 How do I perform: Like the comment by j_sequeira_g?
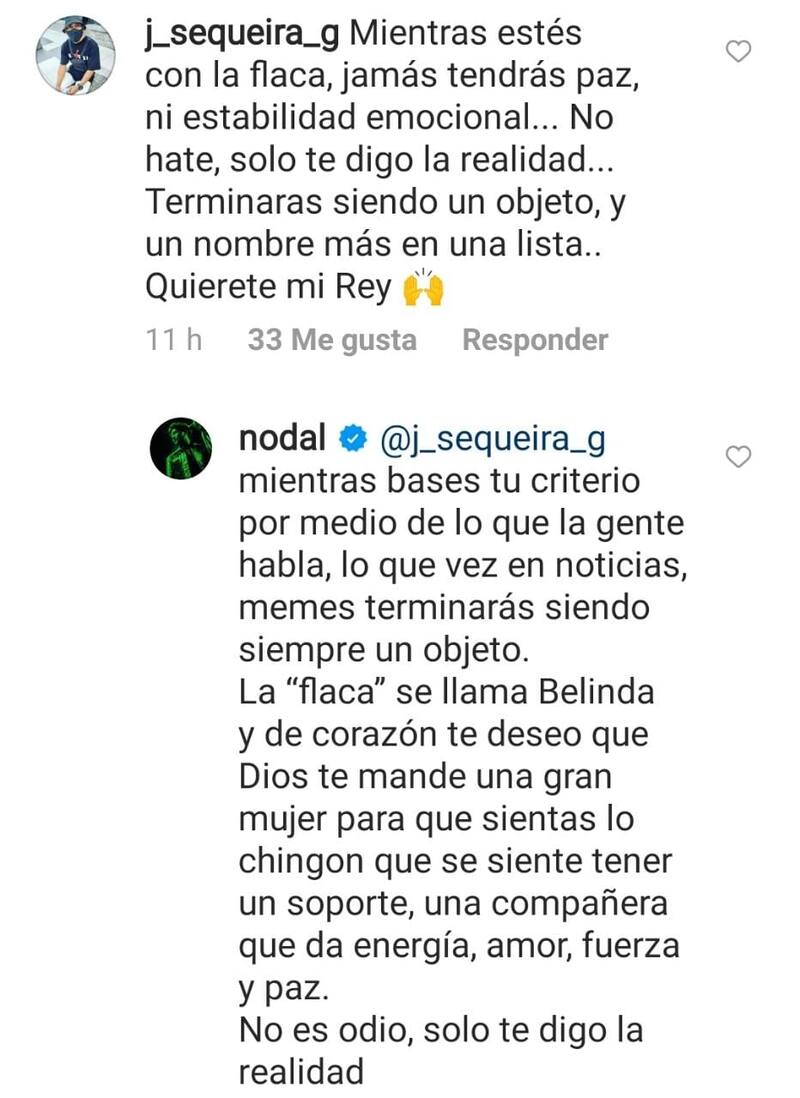tap(738, 51)
